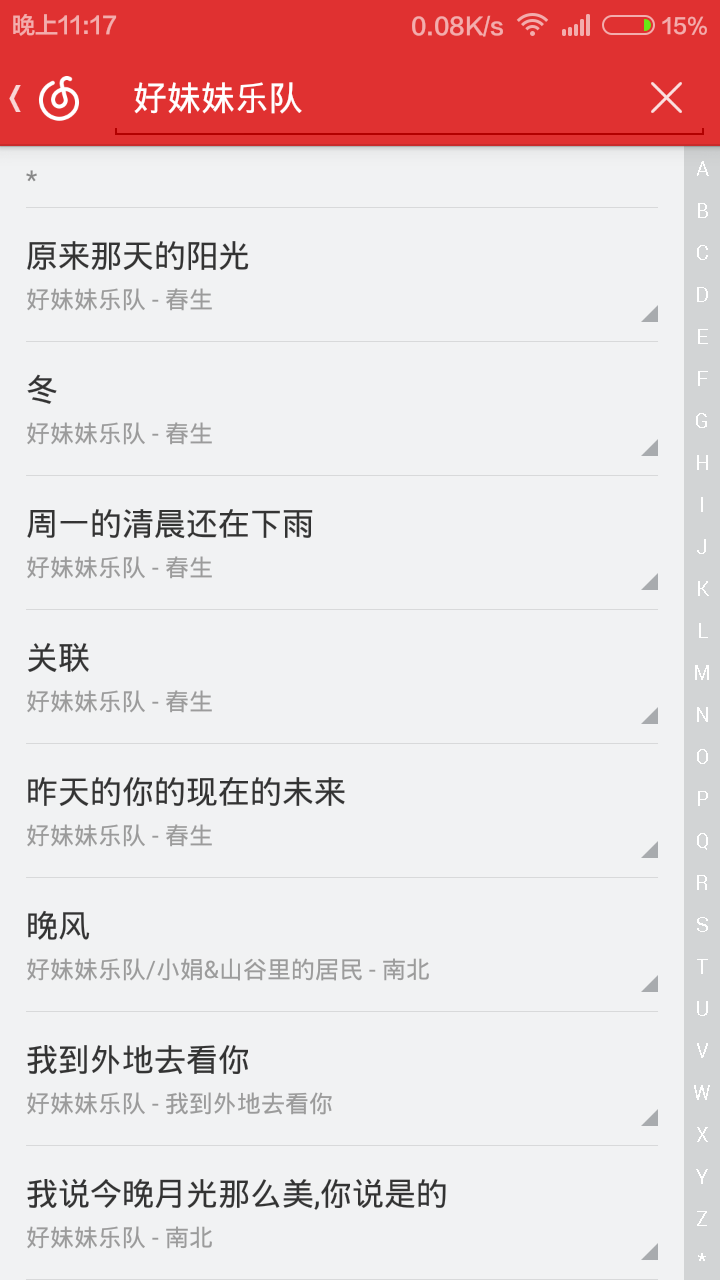Screen dimensions: 720x1280
Task: Expand options for the song 晚风
Action: tap(651, 985)
